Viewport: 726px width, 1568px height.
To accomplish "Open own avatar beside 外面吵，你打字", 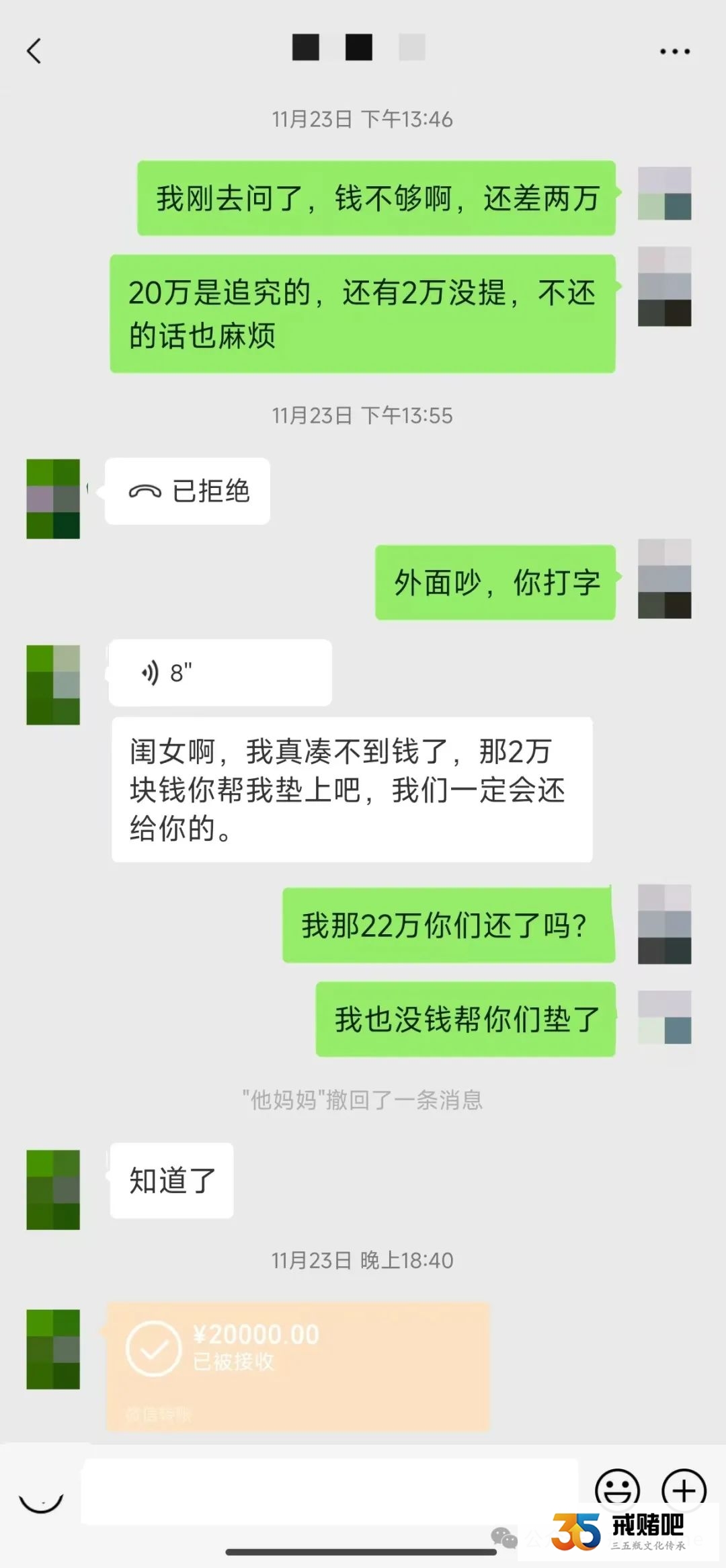I will [x=664, y=579].
